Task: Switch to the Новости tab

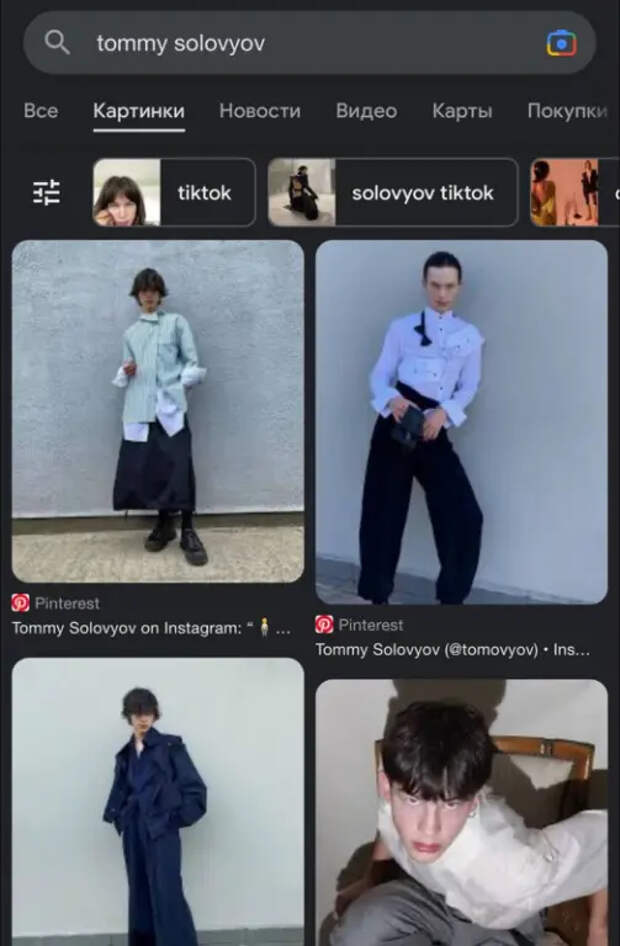Action: point(260,111)
